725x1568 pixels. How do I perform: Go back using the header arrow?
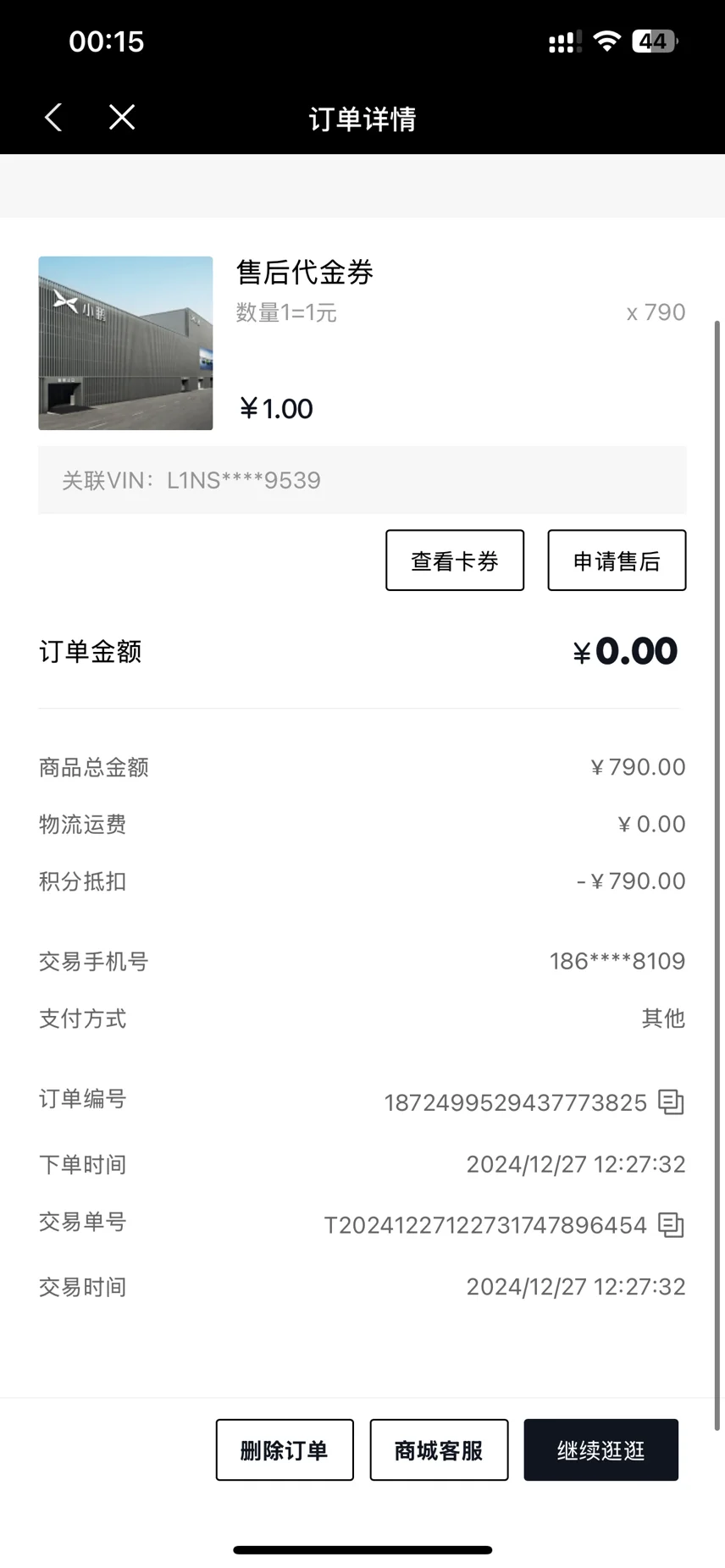point(53,118)
